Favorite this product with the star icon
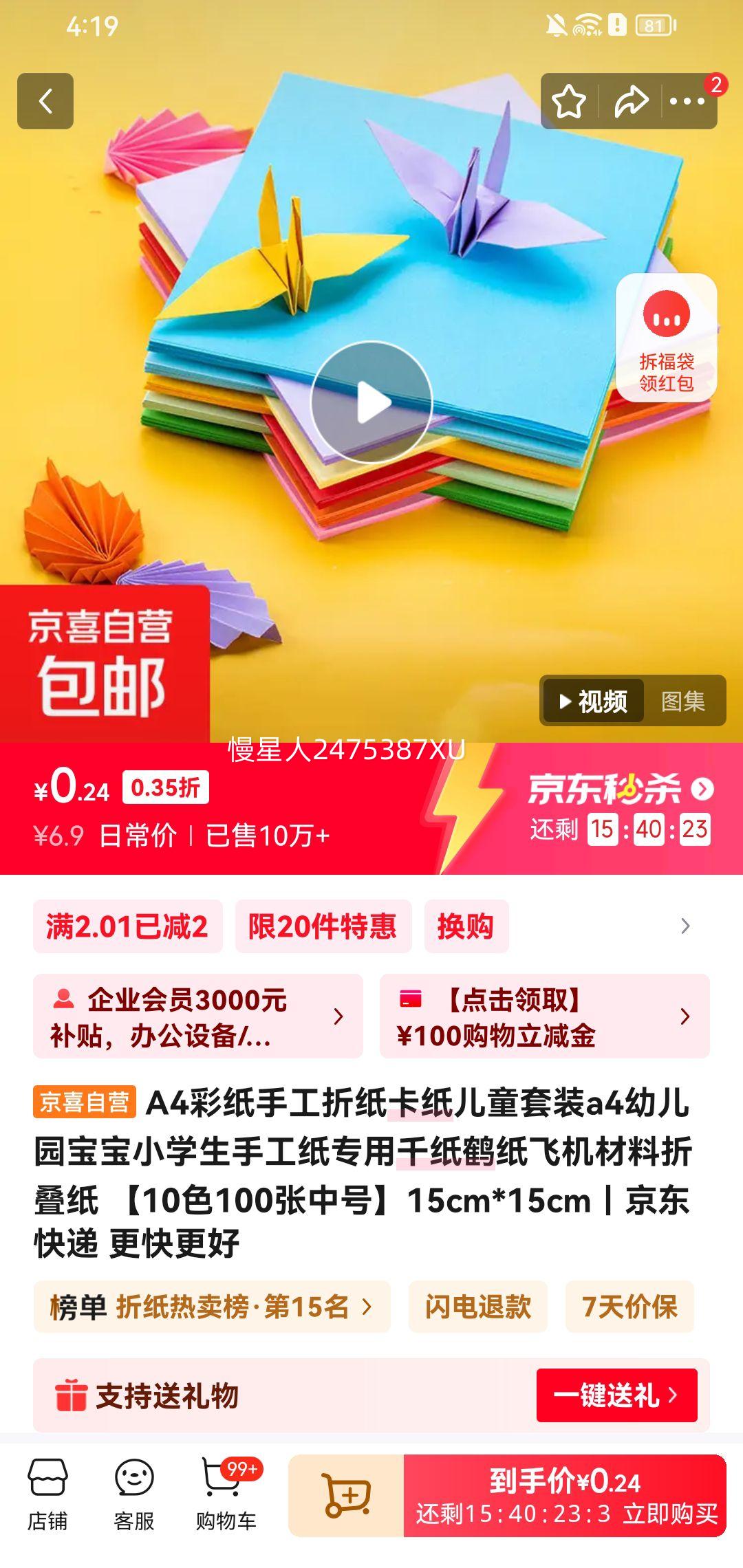Viewport: 743px width, 1568px height. point(569,102)
